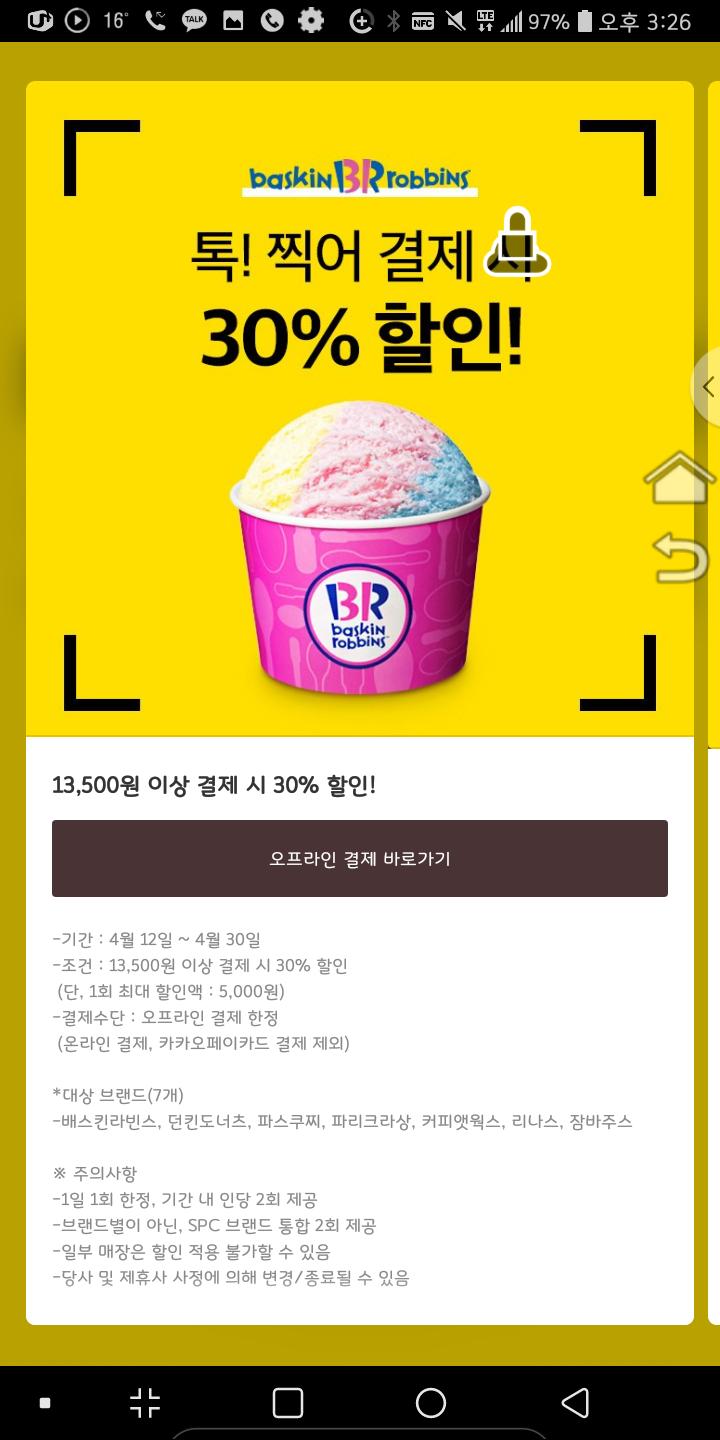Tap the floating back arrow icon
Viewport: 720px width, 1440px height.
[680, 558]
